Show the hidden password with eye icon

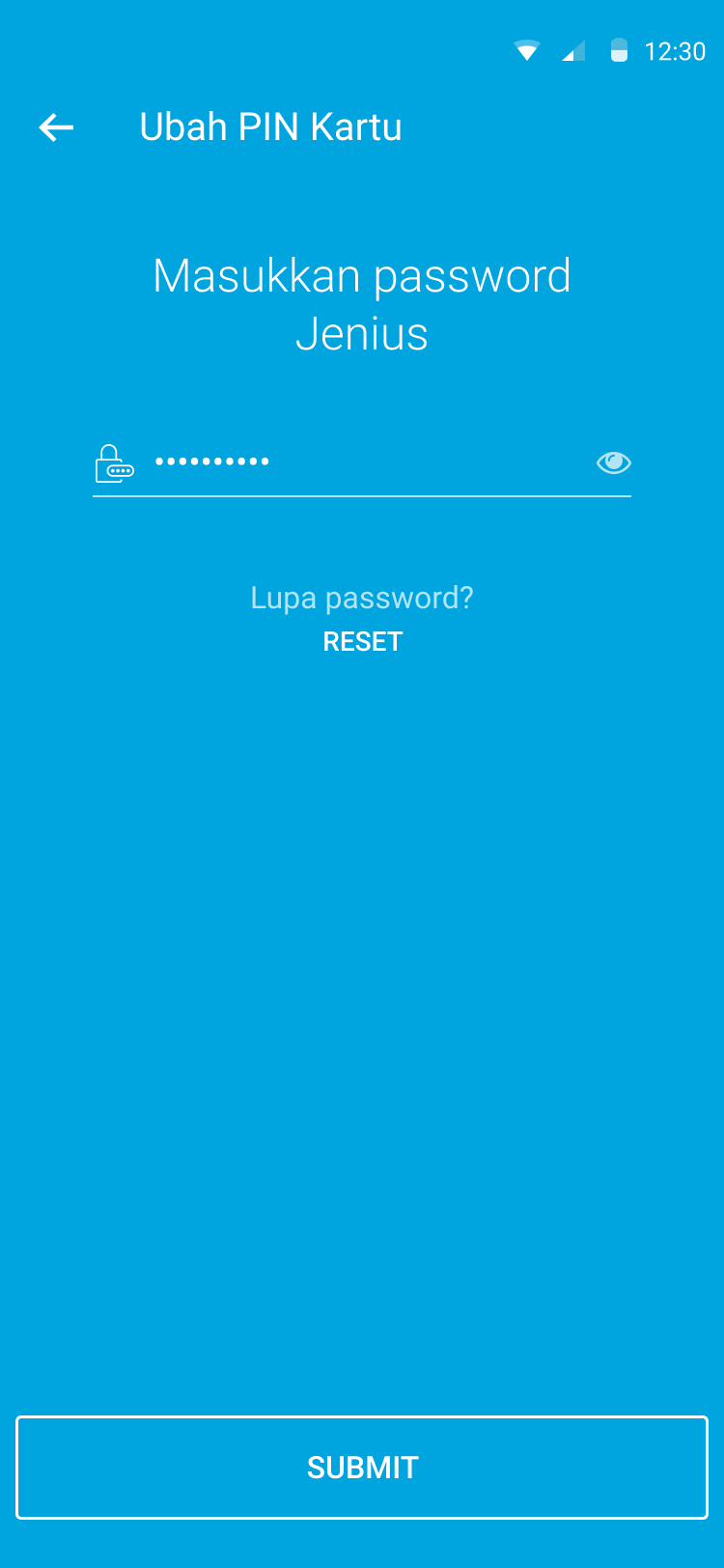(x=613, y=463)
